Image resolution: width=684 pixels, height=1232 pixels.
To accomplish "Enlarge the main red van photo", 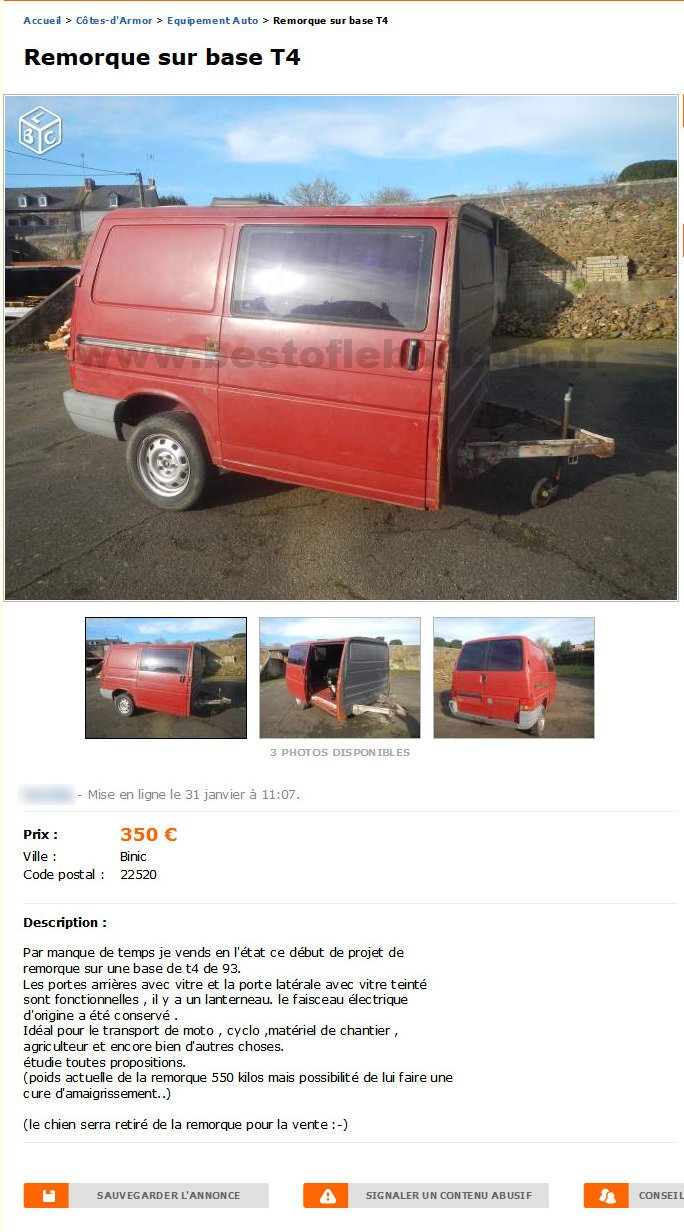I will click(341, 347).
